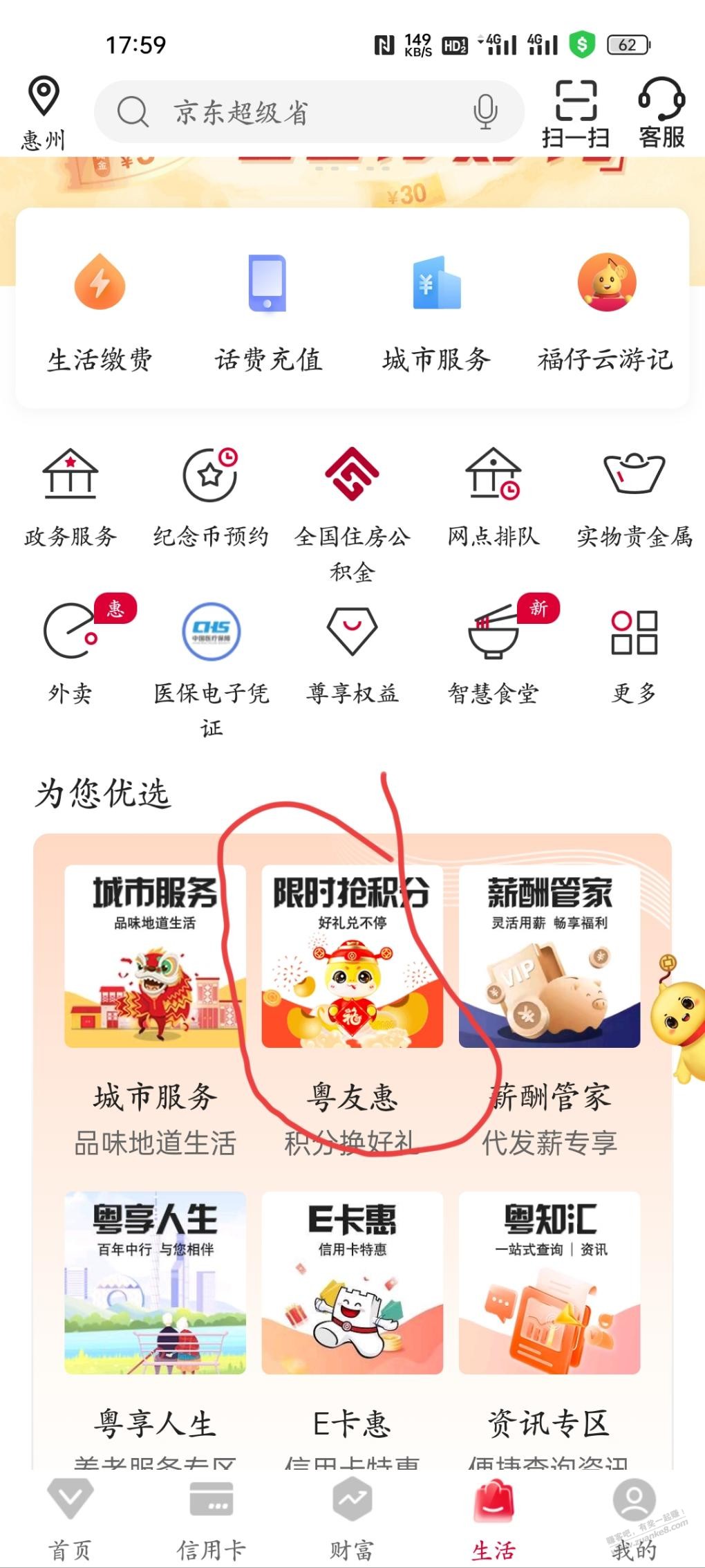Tap the 京东超级省 search box
Screen dimensions: 705x1568
[x=290, y=111]
